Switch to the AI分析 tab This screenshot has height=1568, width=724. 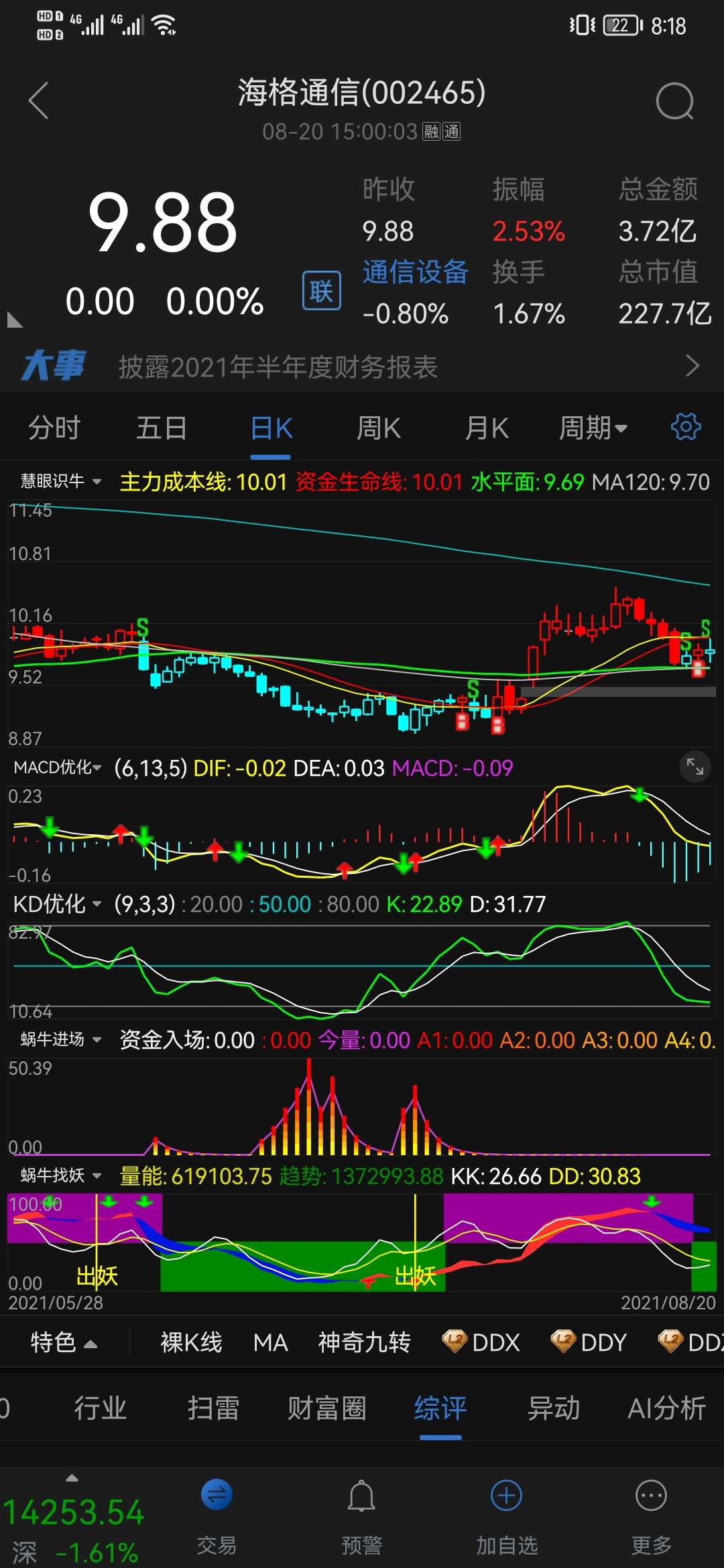pos(666,1408)
